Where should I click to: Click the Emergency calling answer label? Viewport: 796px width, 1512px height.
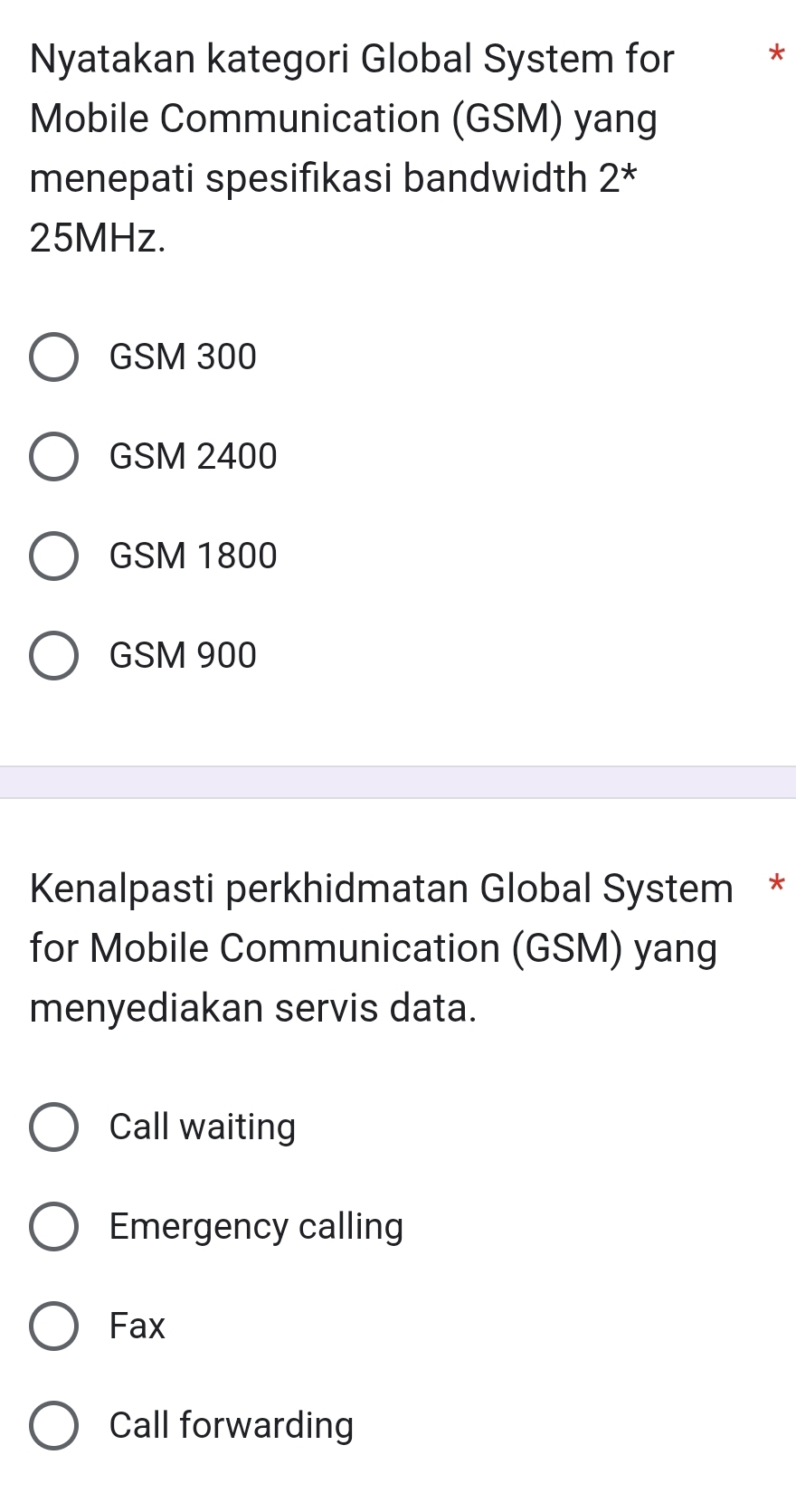click(x=255, y=1228)
